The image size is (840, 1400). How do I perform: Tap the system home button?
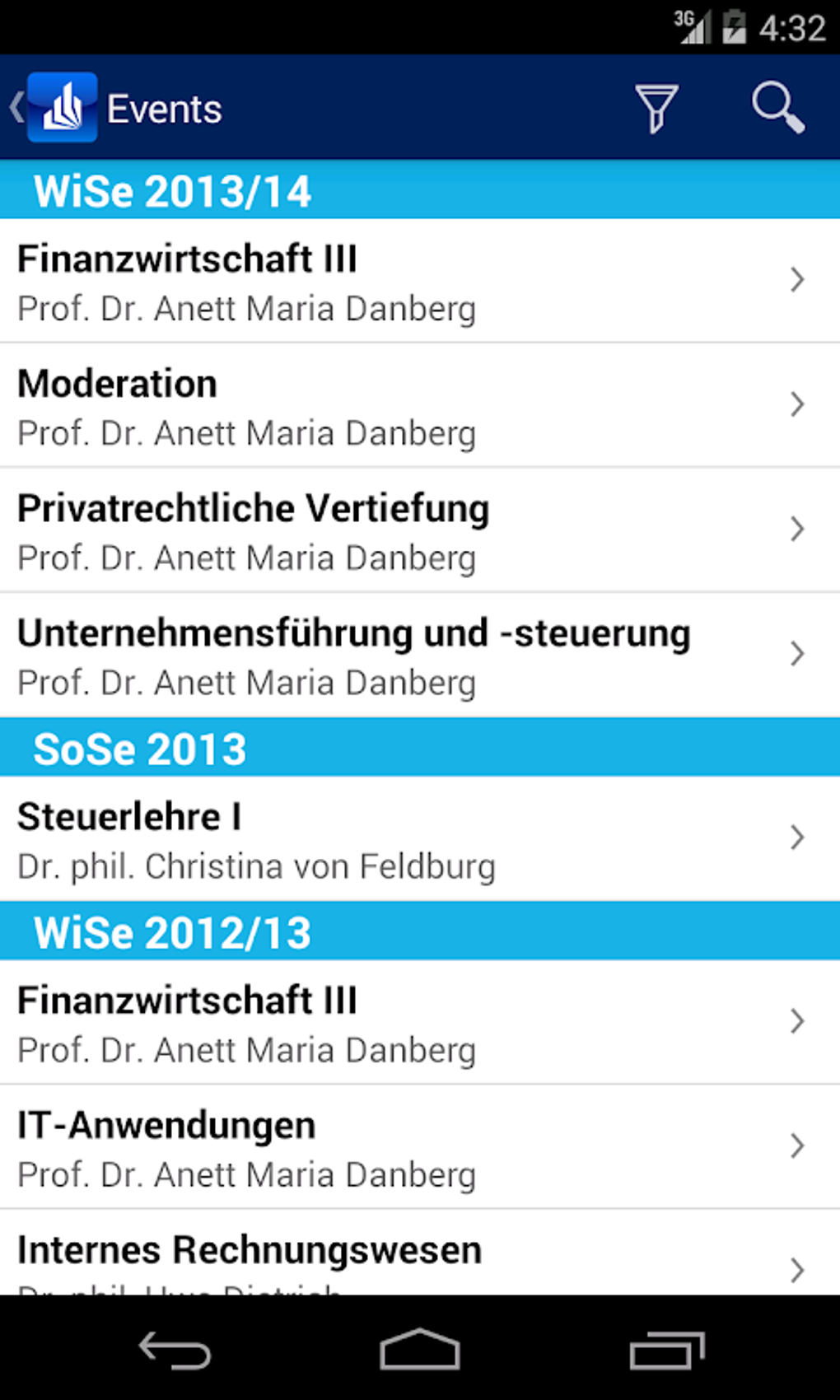420,1349
